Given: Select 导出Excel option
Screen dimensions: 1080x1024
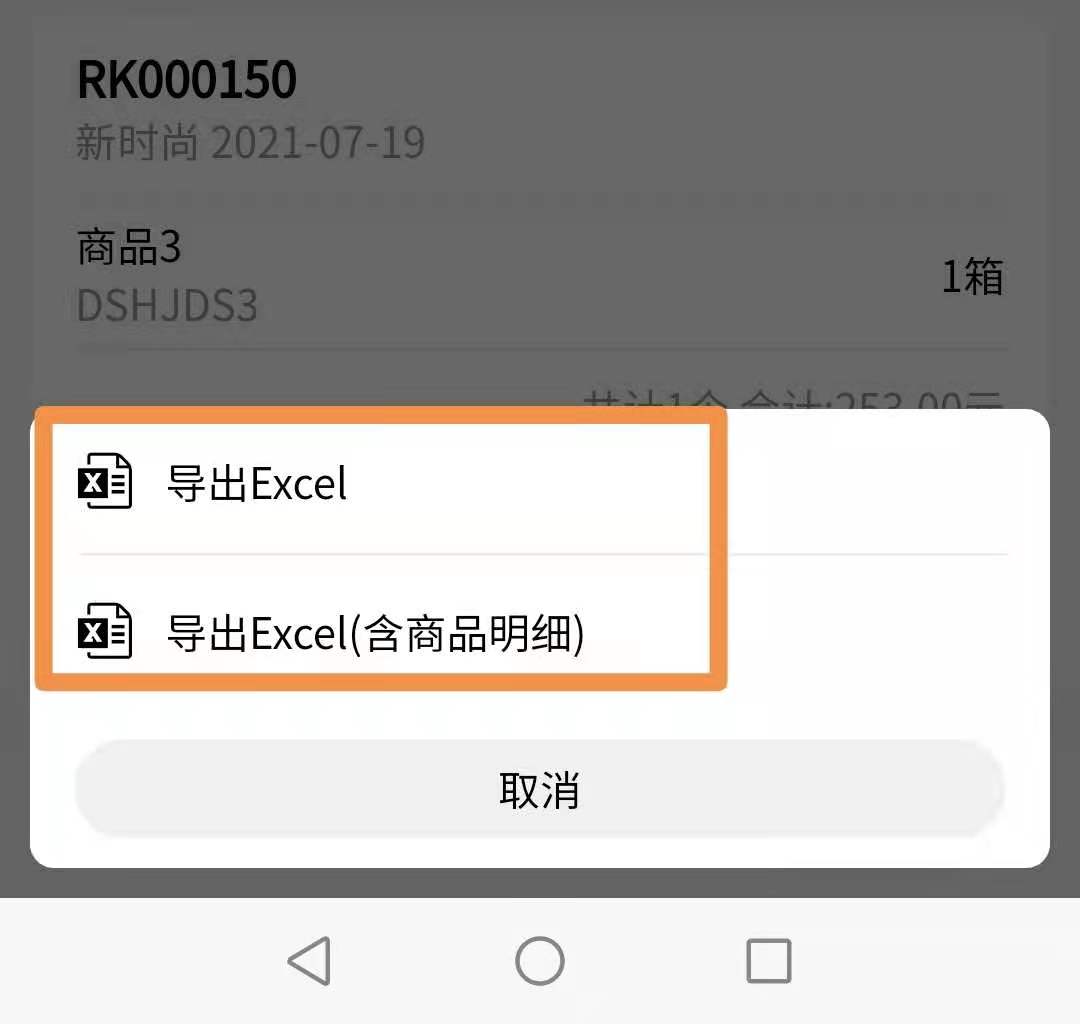Looking at the screenshot, I should tap(256, 485).
